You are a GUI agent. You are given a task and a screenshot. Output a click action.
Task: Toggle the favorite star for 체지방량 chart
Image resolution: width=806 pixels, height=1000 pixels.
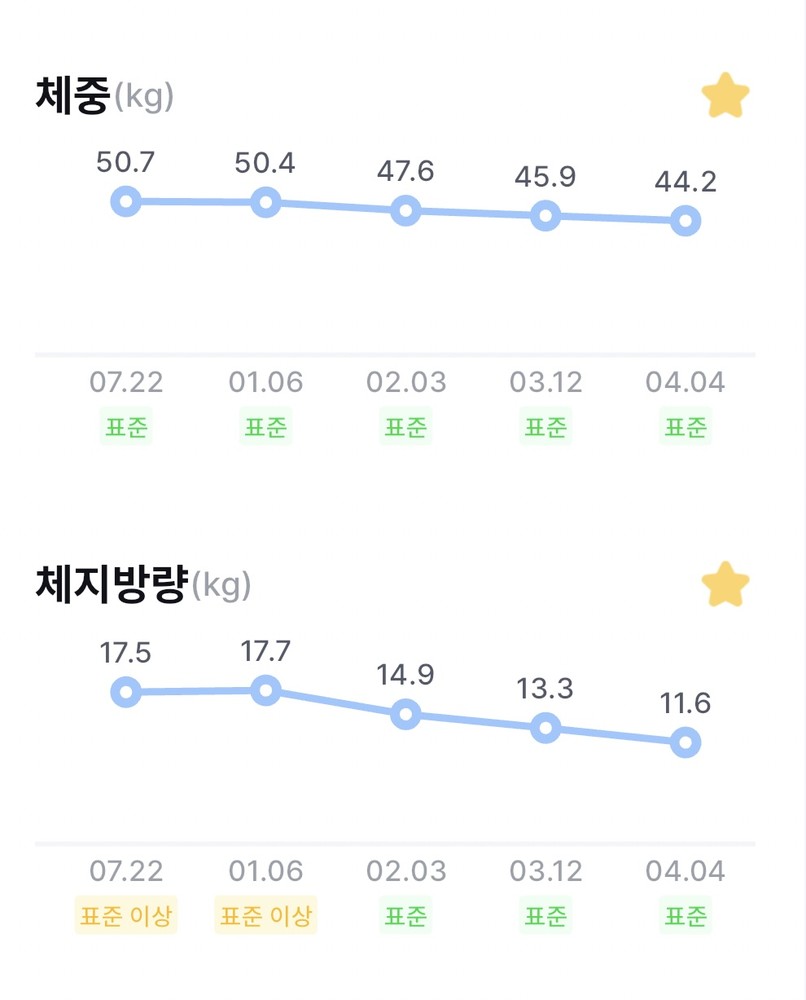(725, 585)
